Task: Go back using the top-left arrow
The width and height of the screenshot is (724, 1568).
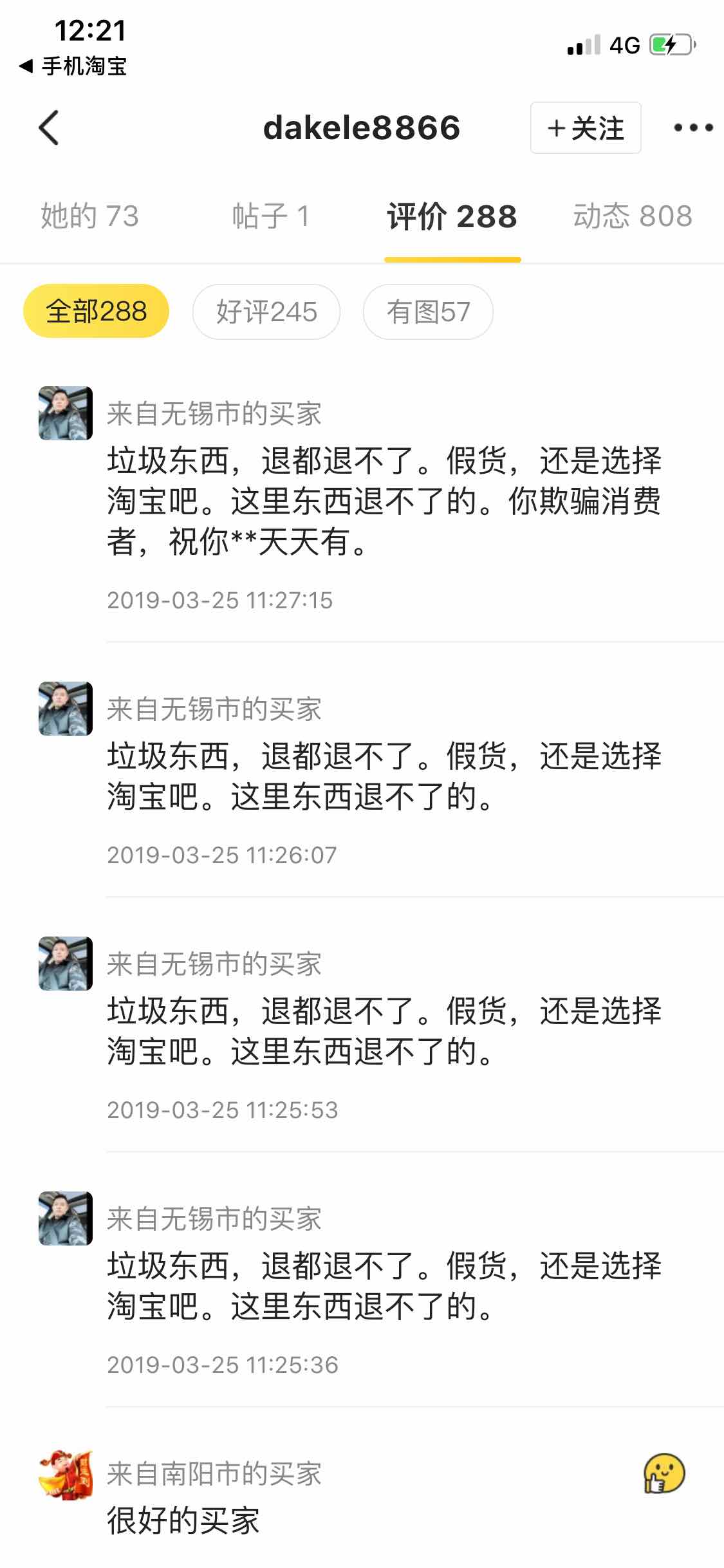Action: tap(49, 127)
